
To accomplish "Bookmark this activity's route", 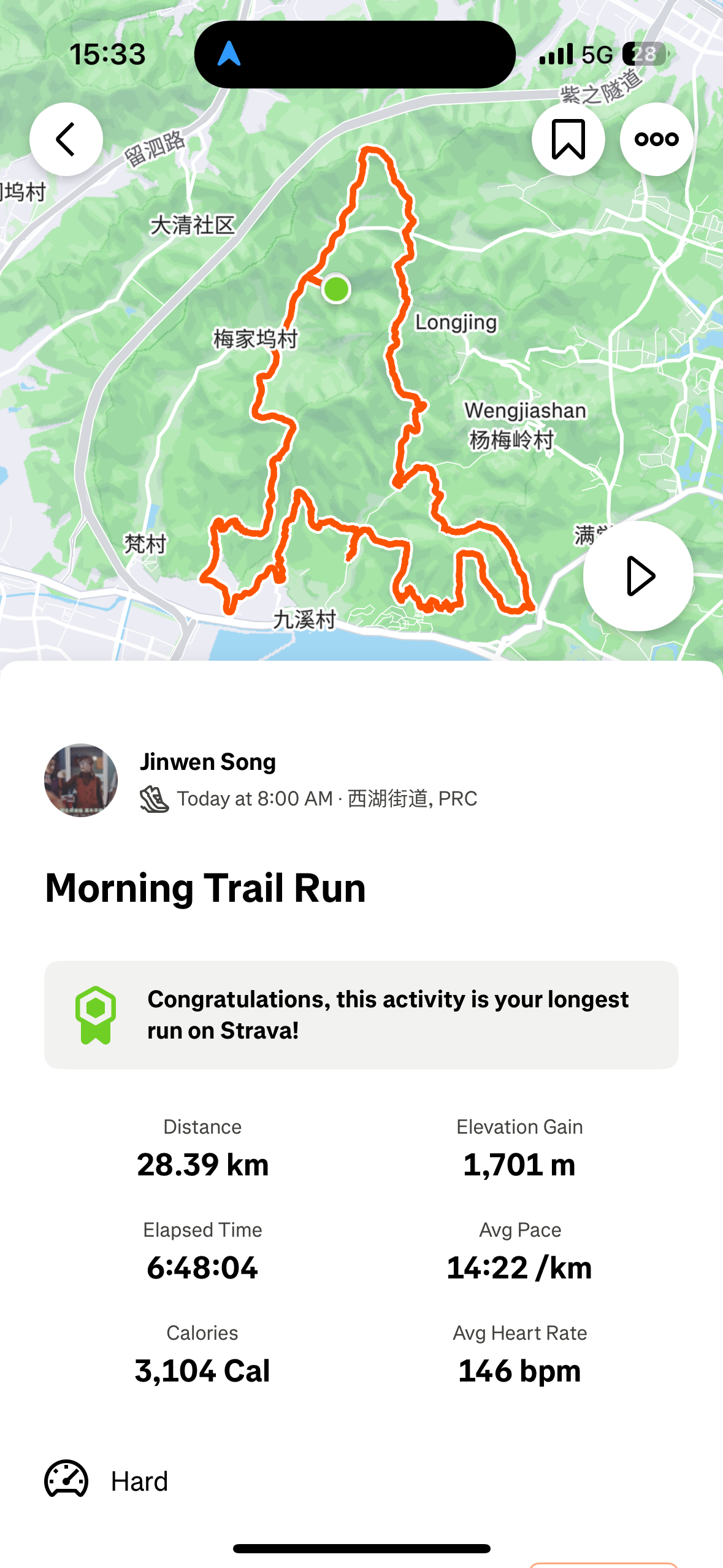I will (568, 139).
